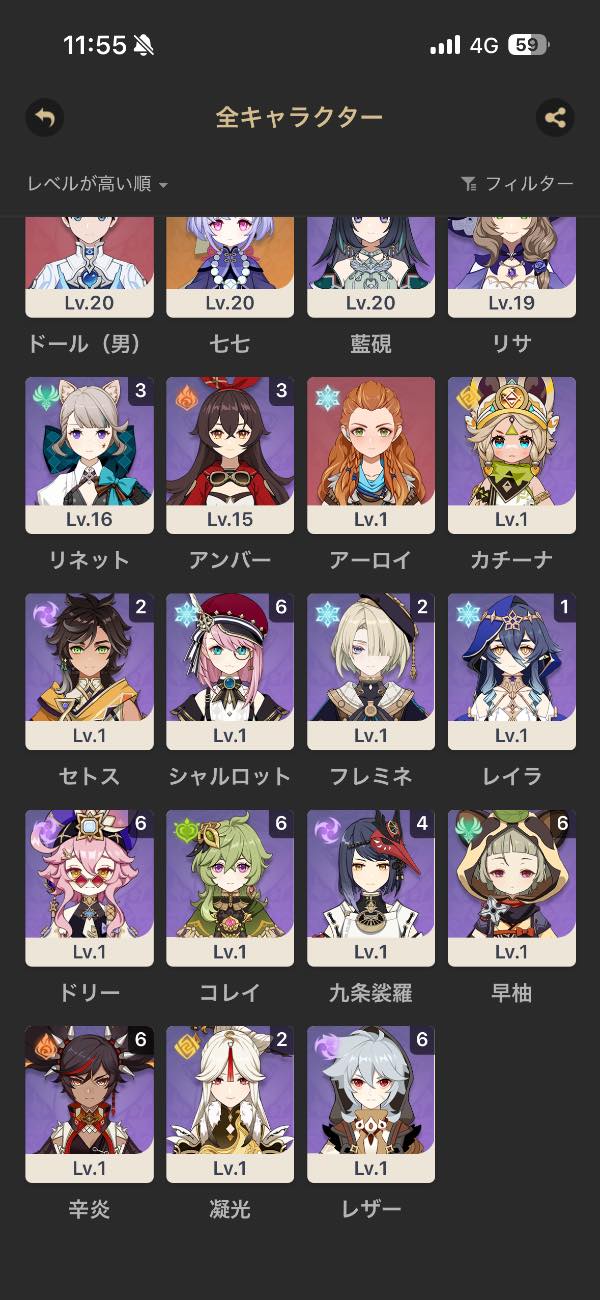Open the Lv.20 七七 character tile
This screenshot has width=600, height=1300.
[231, 266]
